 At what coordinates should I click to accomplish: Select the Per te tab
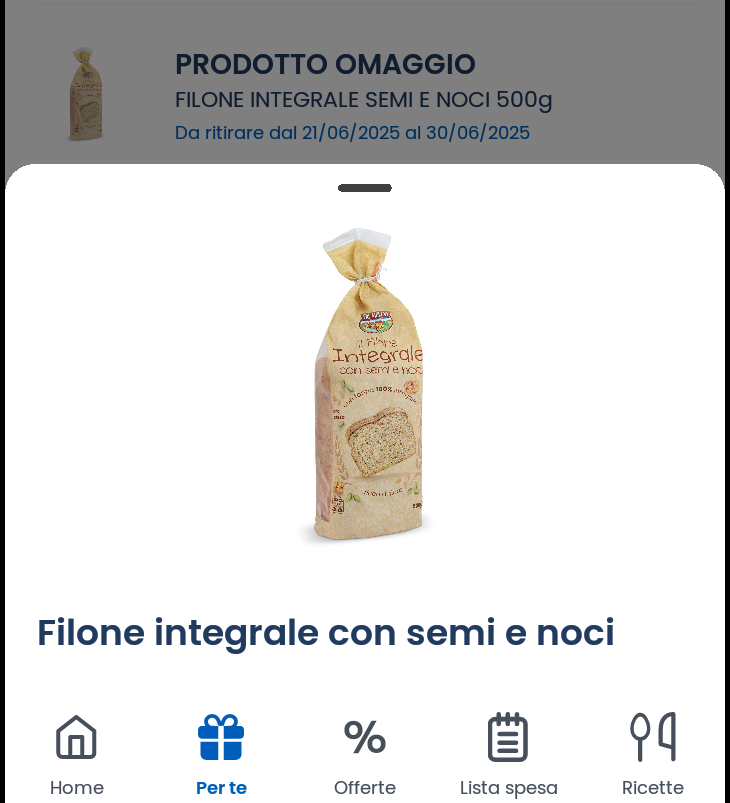(221, 754)
